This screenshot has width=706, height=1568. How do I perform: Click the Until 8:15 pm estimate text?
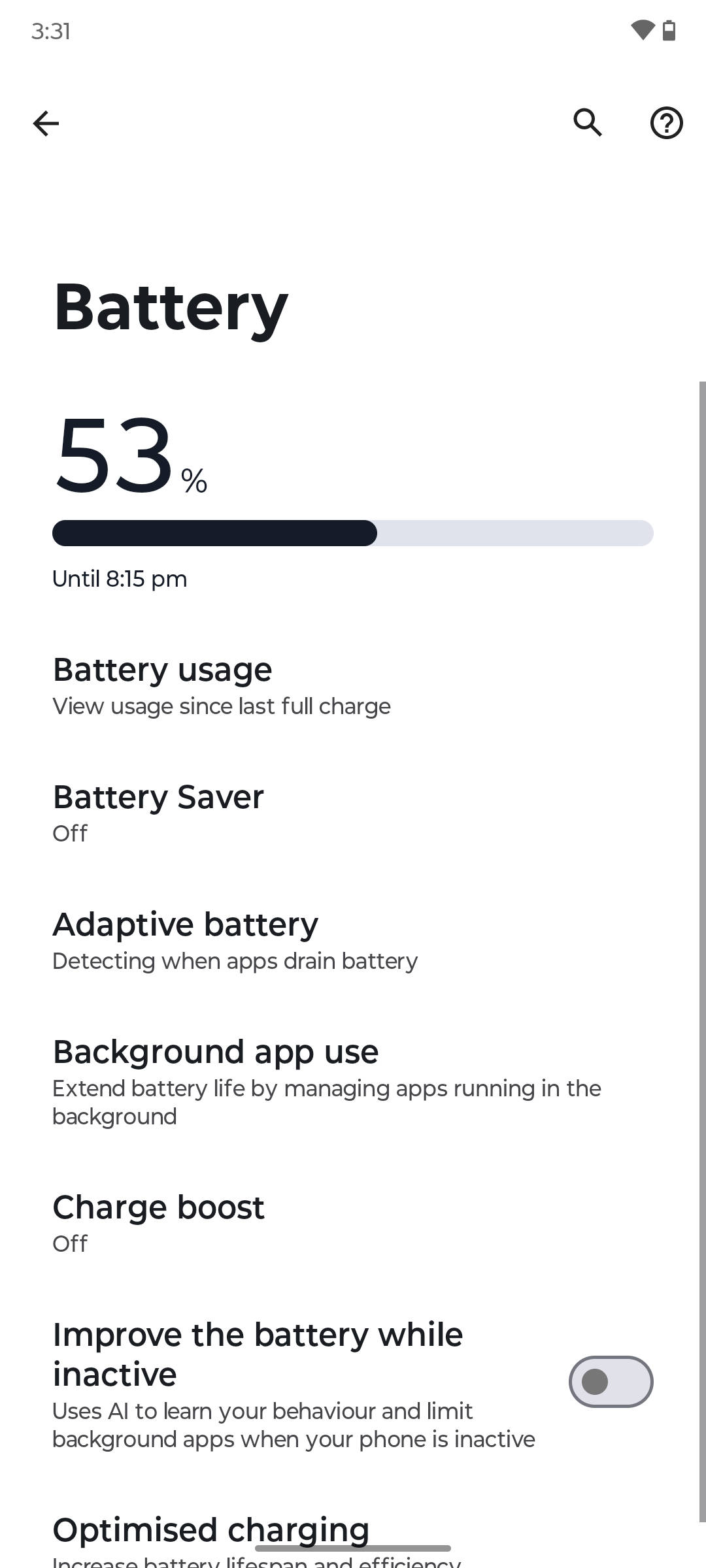pyautogui.click(x=119, y=579)
